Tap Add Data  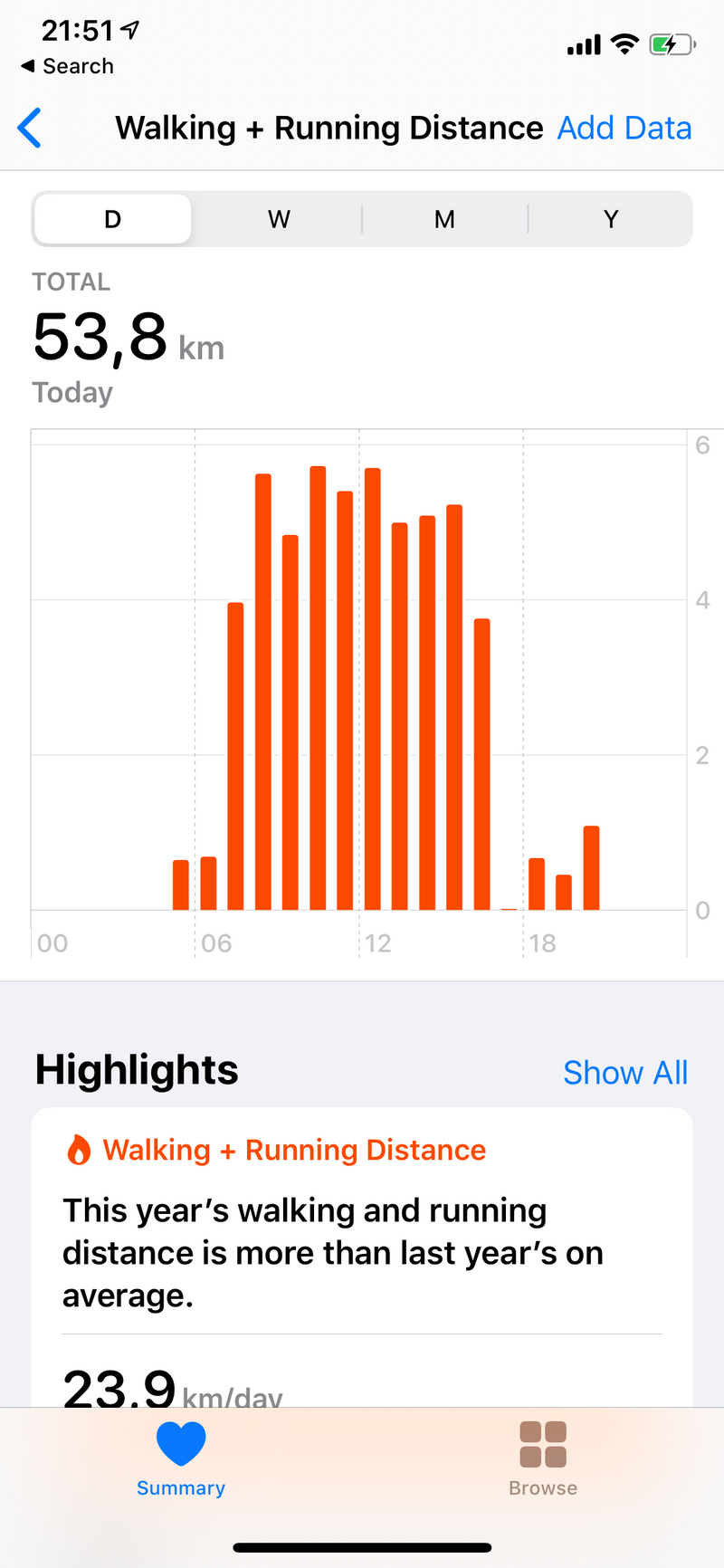tap(624, 128)
